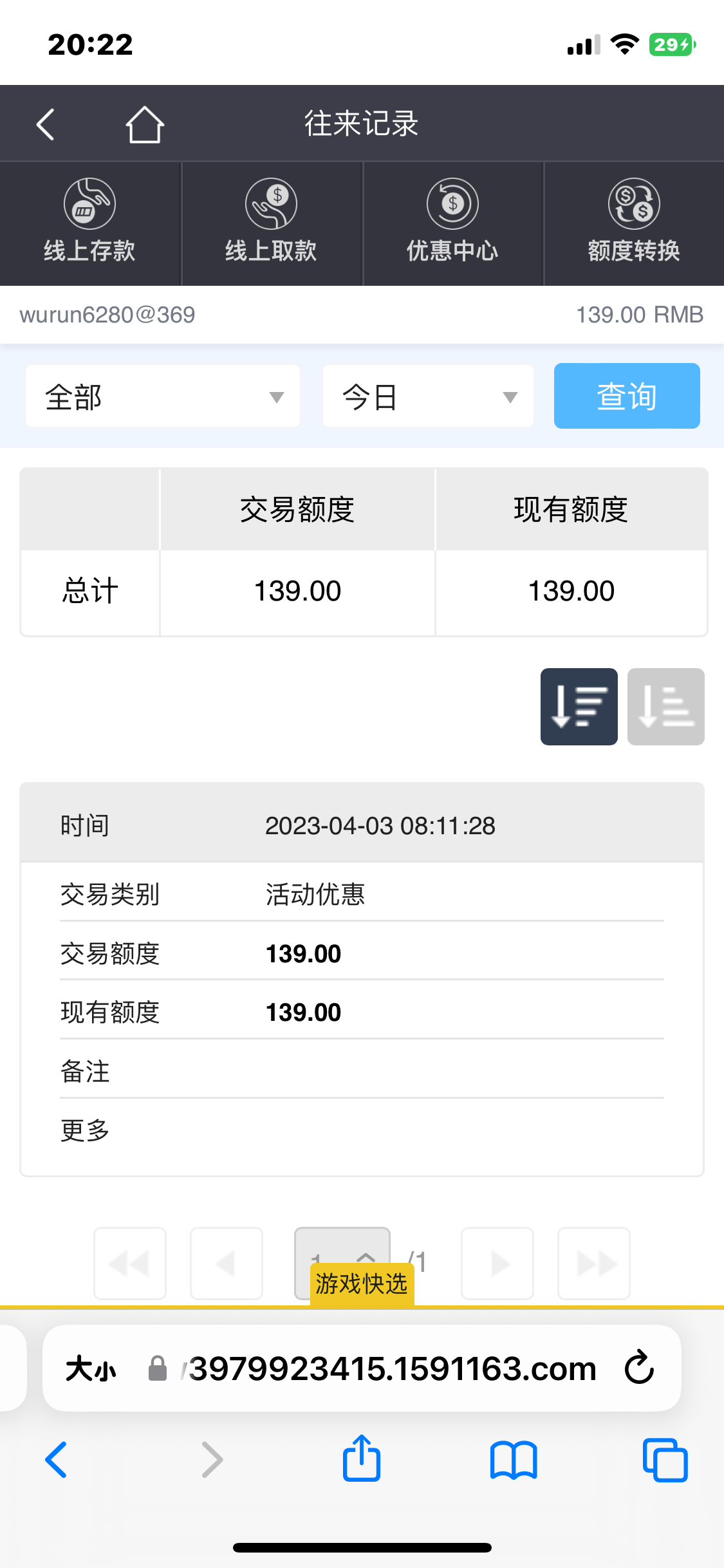Go to the previous records page
Screen dimensions: 724x1568
(226, 1262)
